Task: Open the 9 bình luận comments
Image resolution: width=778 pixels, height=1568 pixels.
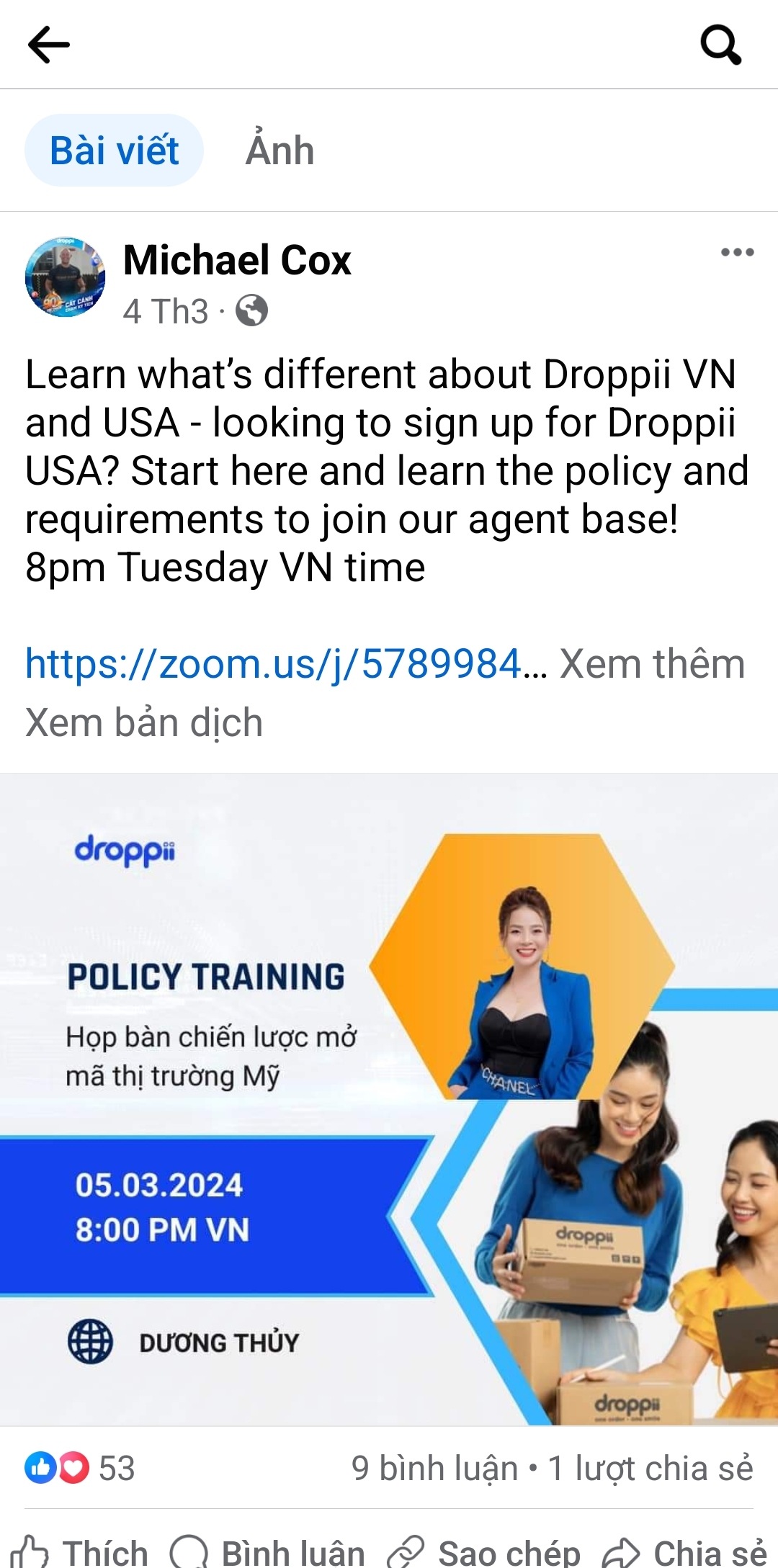Action: click(434, 1468)
